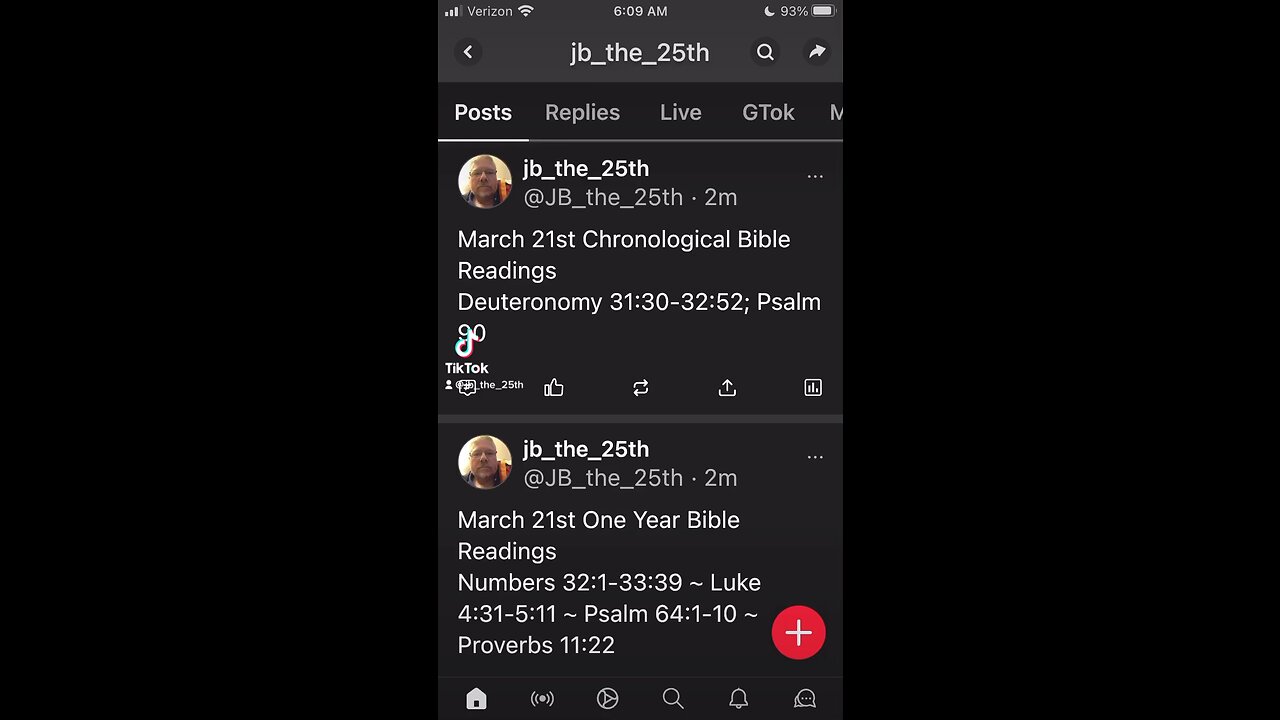Viewport: 1280px width, 720px height.
Task: Open search from the bottom bar
Action: (x=673, y=699)
